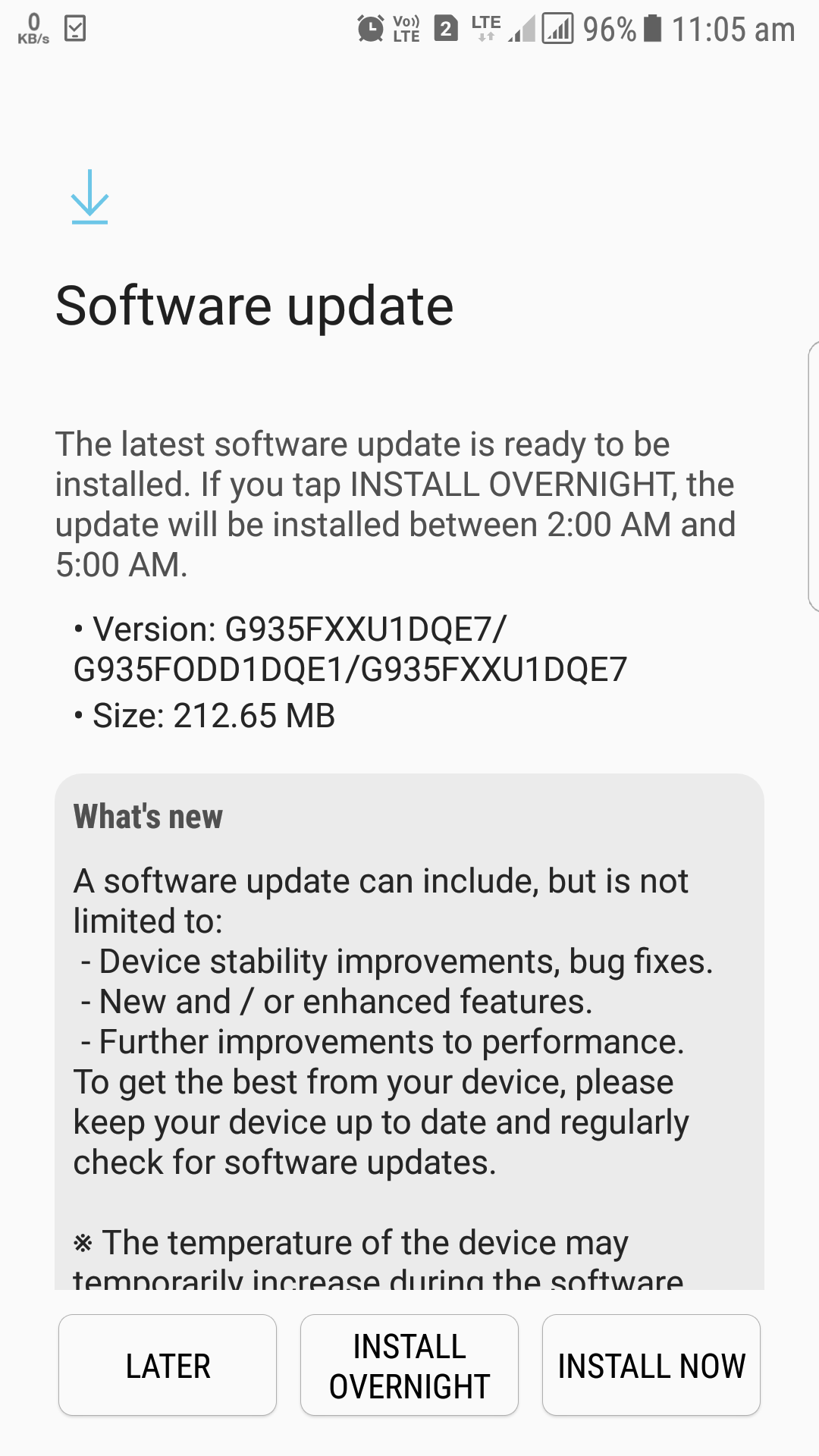Start the update with INSTALL NOW
This screenshot has width=819, height=1456.
pyautogui.click(x=651, y=1365)
